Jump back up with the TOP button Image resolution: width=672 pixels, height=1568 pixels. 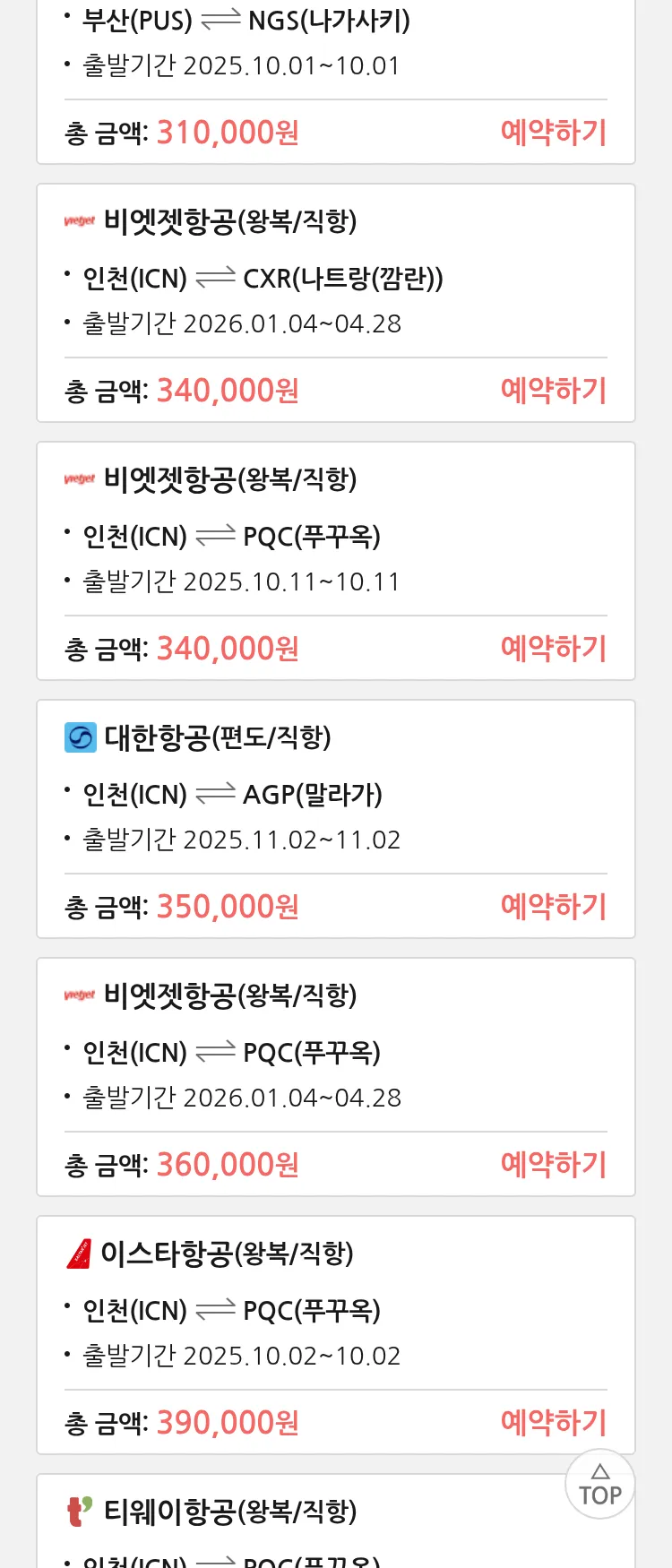[599, 1485]
